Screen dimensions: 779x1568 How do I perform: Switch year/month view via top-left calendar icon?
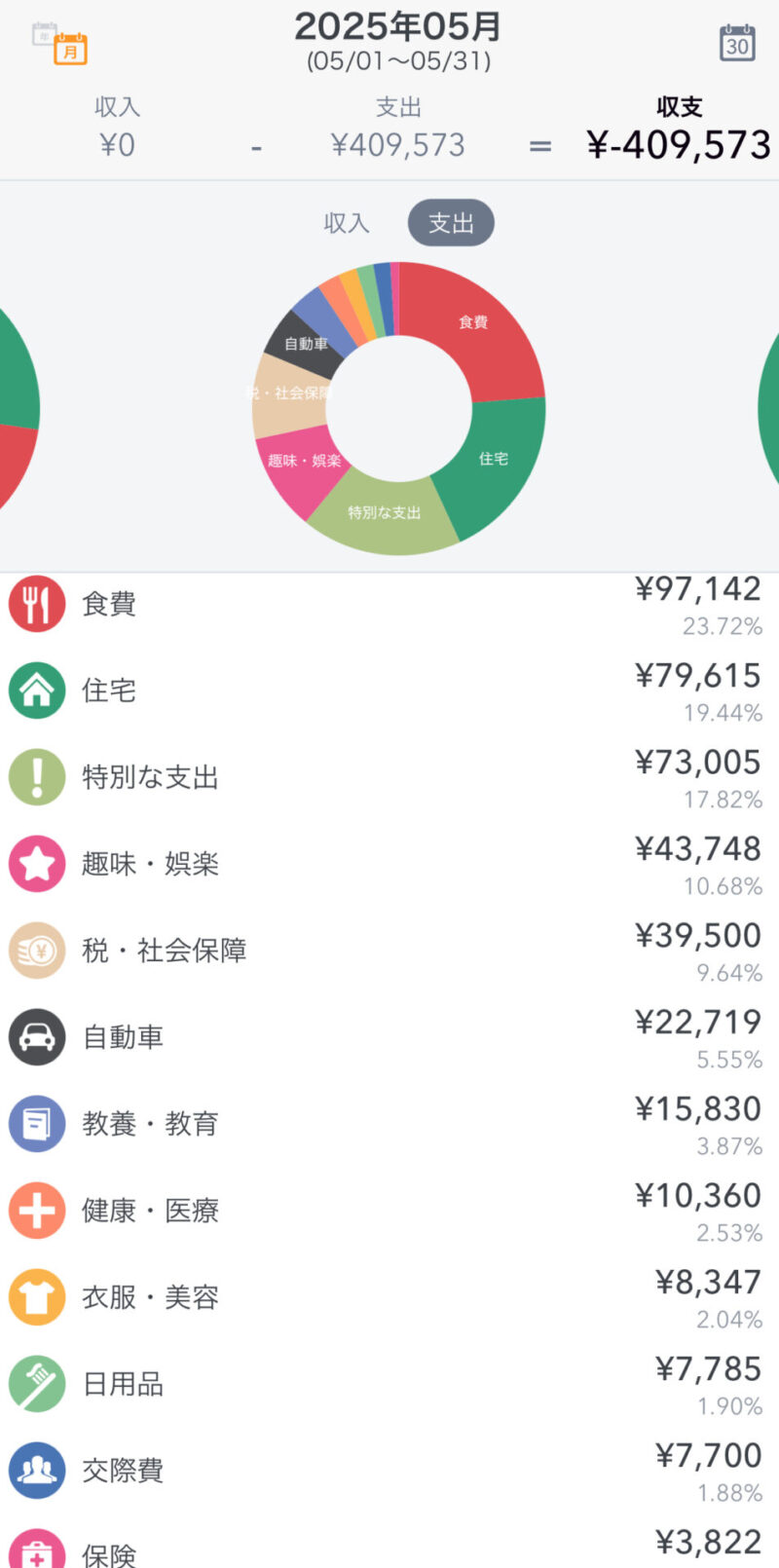click(59, 43)
